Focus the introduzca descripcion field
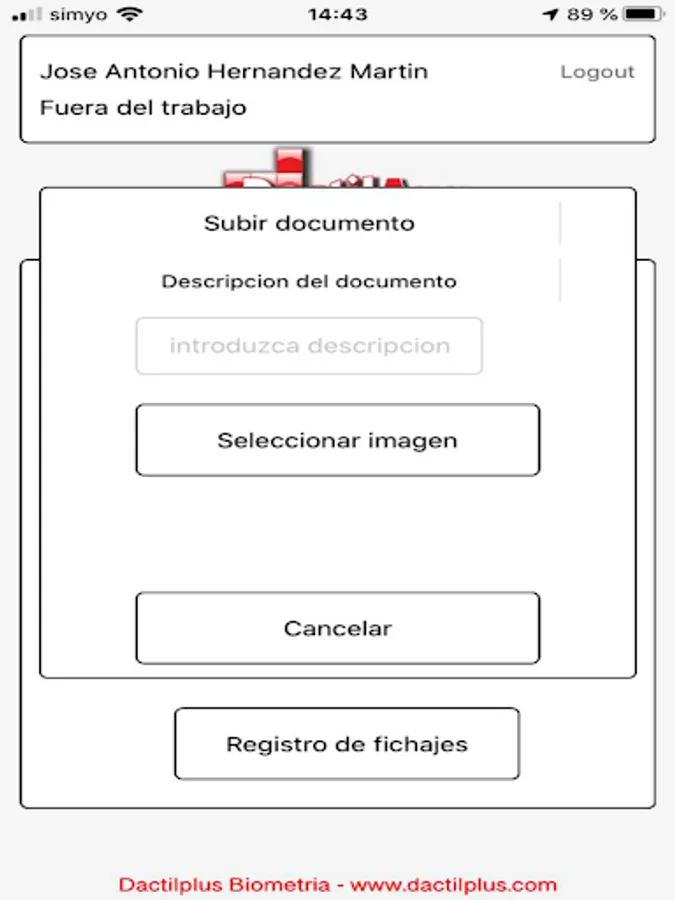 click(x=309, y=346)
